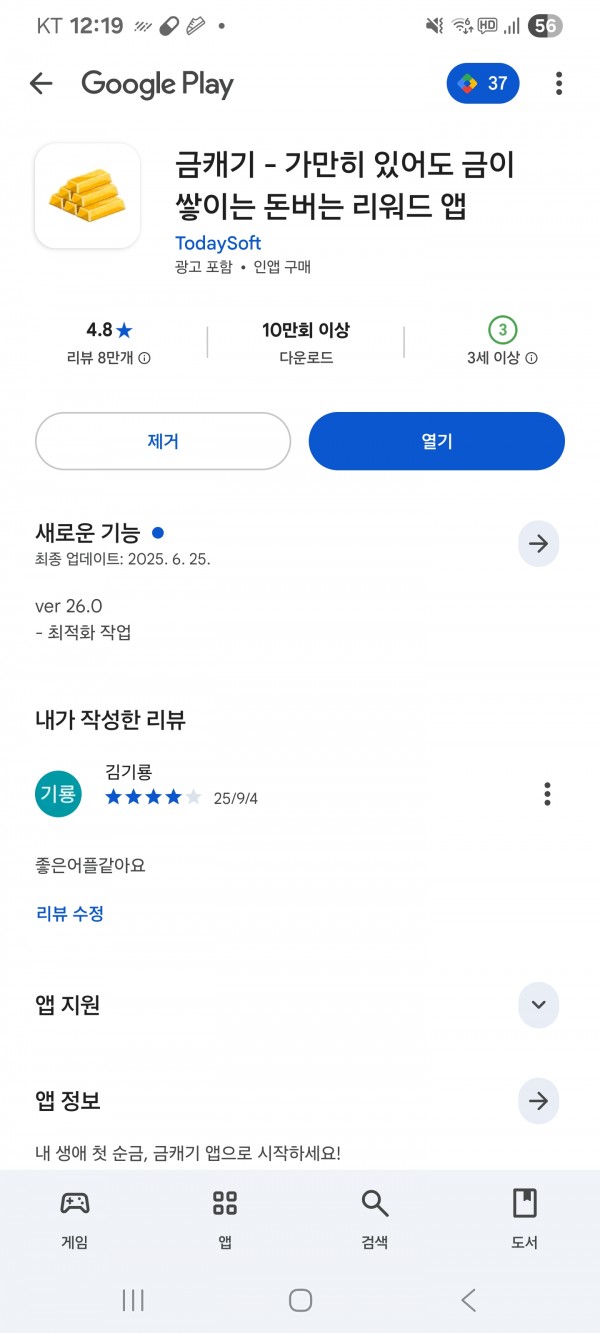Open the system recent apps button
This screenshot has width=600, height=1333.
pyautogui.click(x=133, y=1300)
